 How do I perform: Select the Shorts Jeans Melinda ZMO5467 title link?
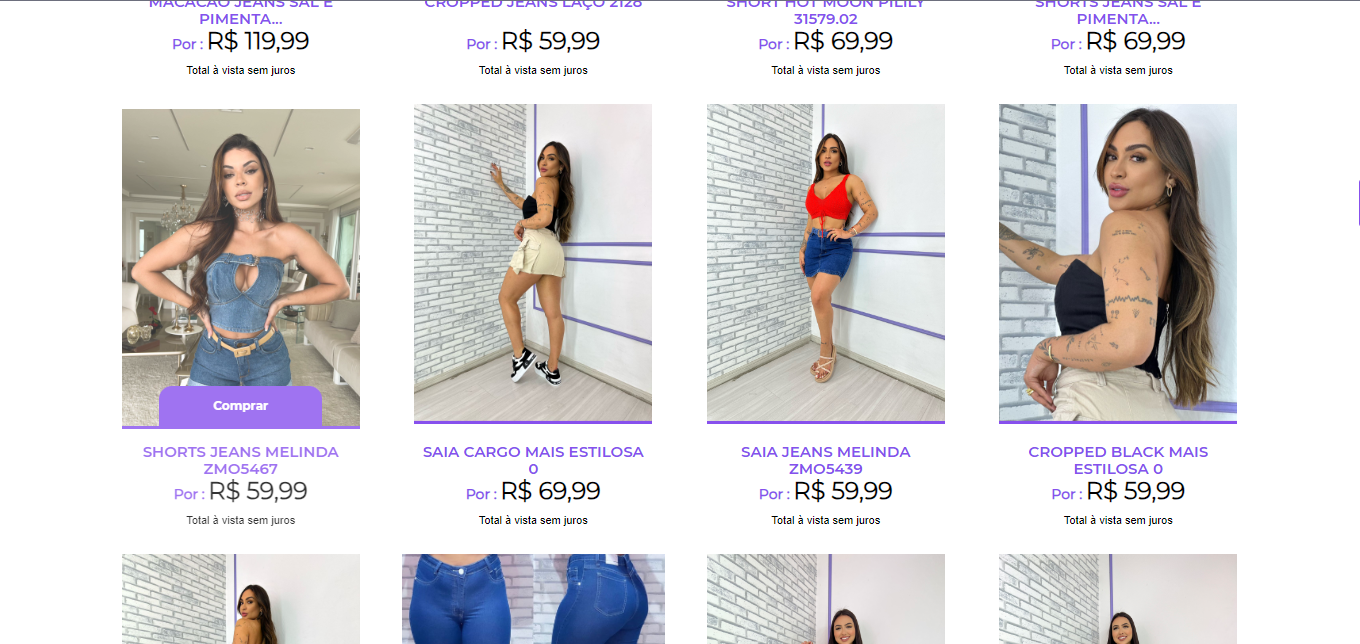coord(240,460)
